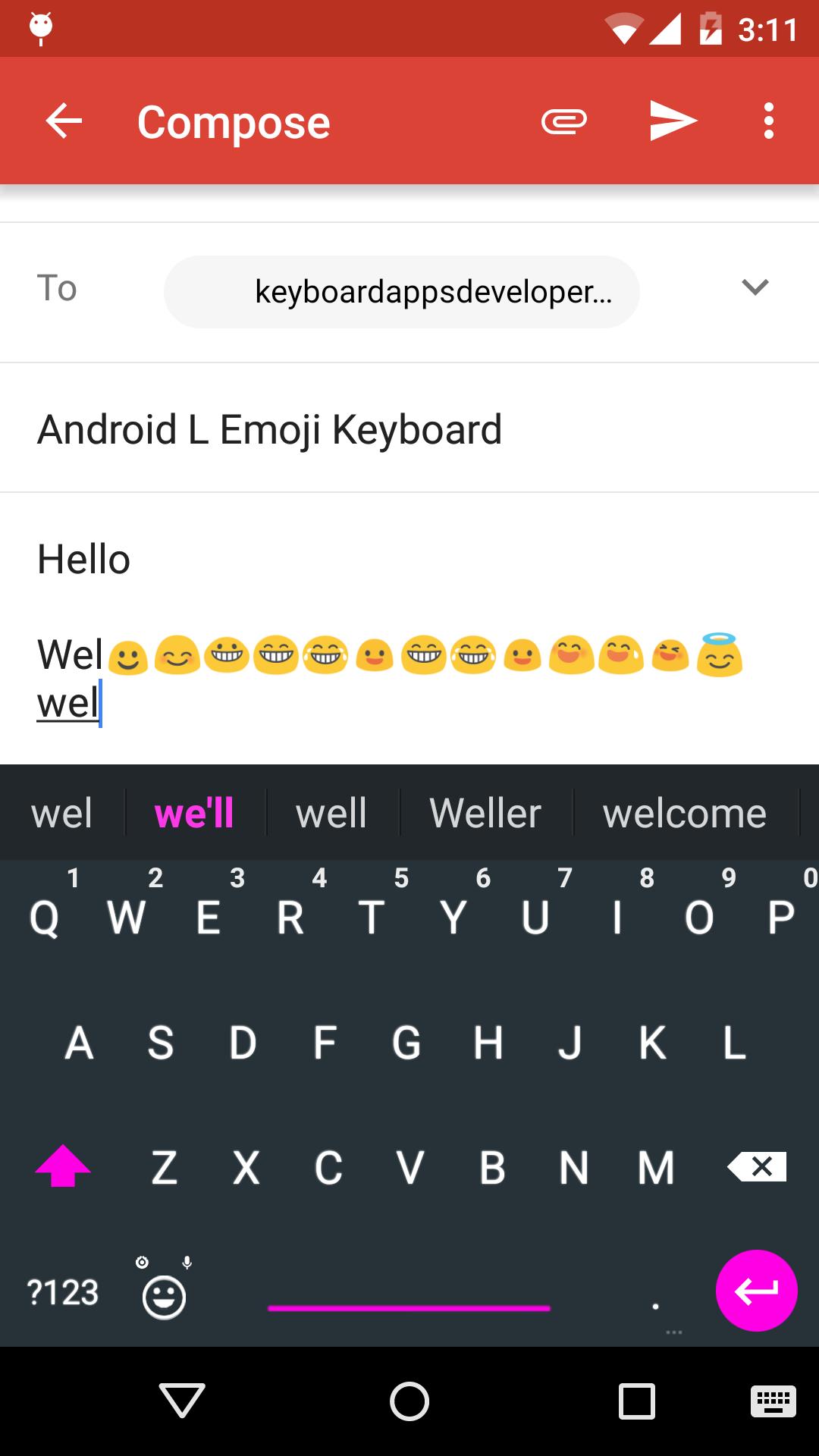Open the emoji keyboard smiley key
The image size is (819, 1456).
click(164, 1295)
